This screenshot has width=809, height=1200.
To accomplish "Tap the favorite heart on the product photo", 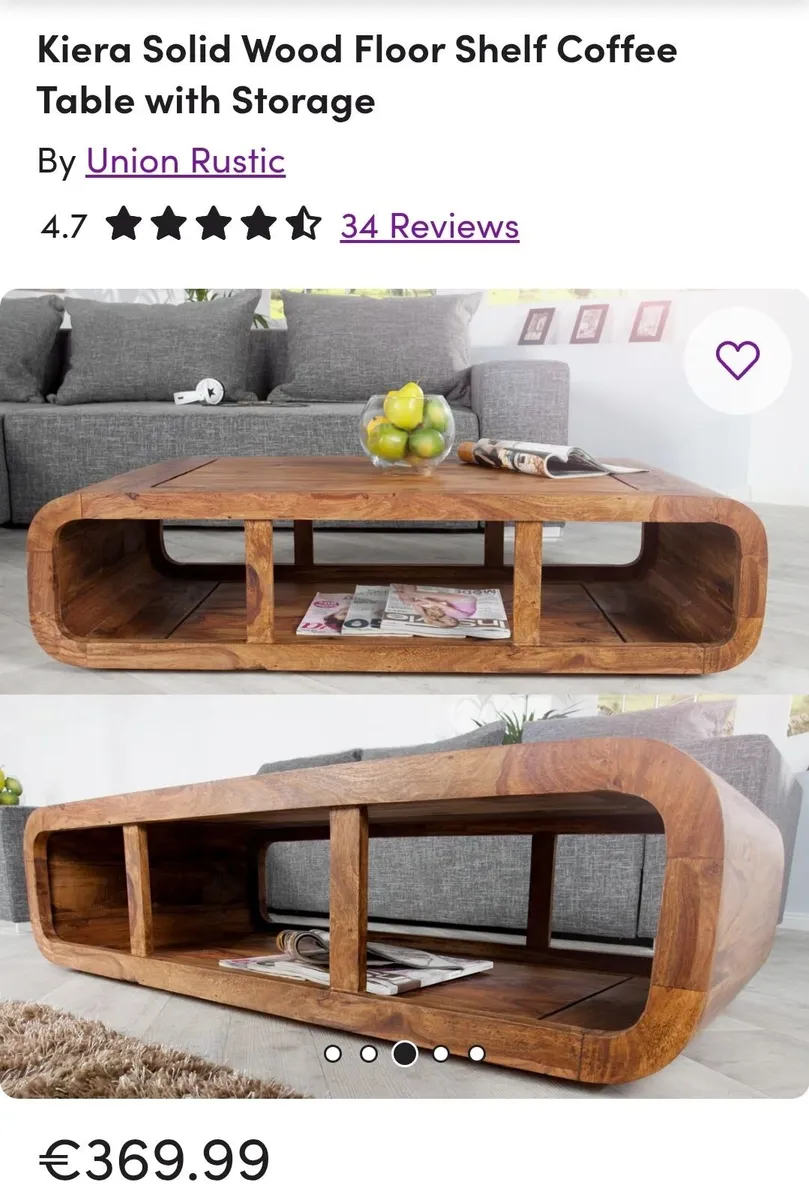I will tap(737, 362).
